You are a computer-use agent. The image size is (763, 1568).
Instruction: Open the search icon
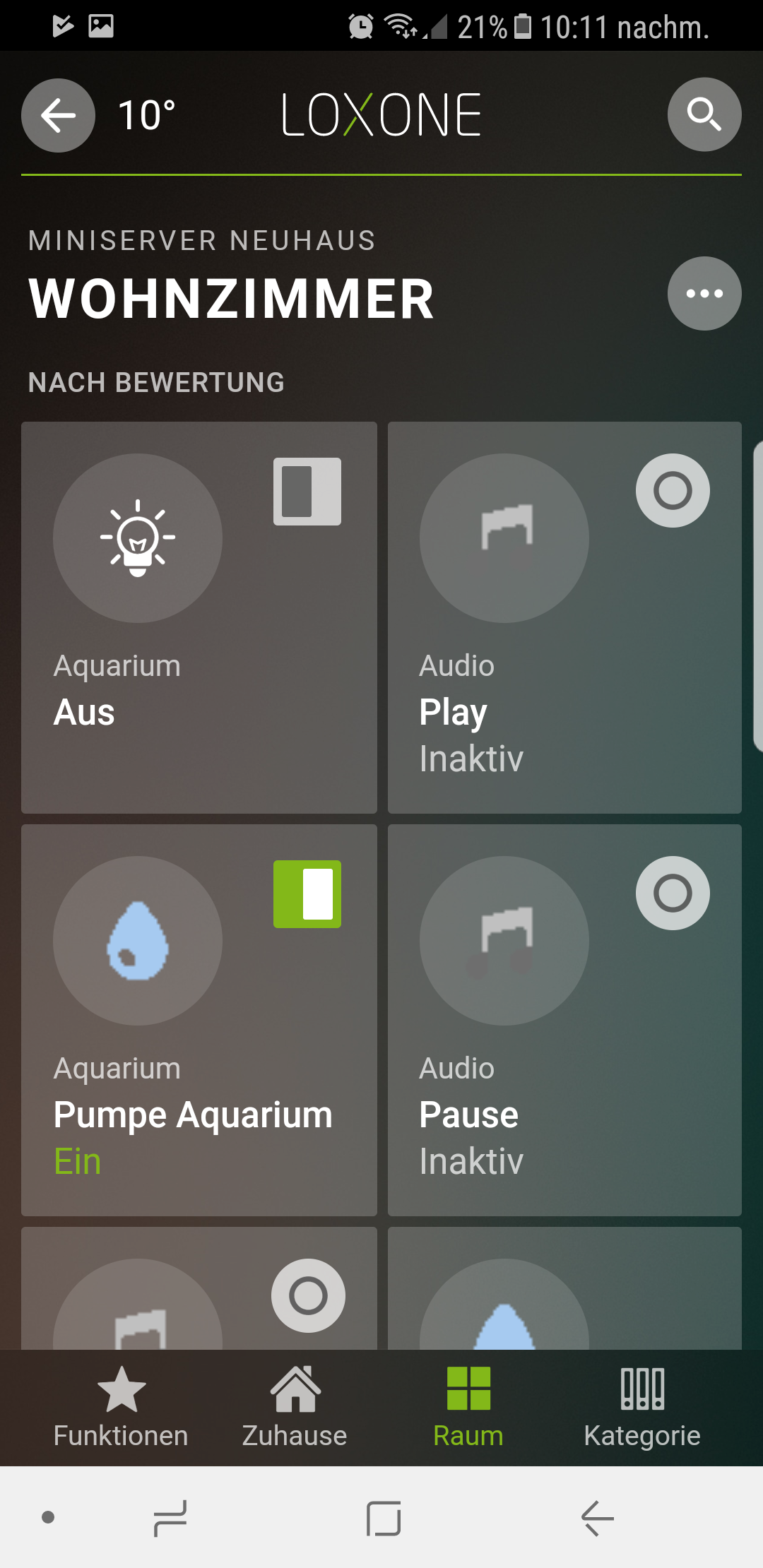tap(704, 114)
